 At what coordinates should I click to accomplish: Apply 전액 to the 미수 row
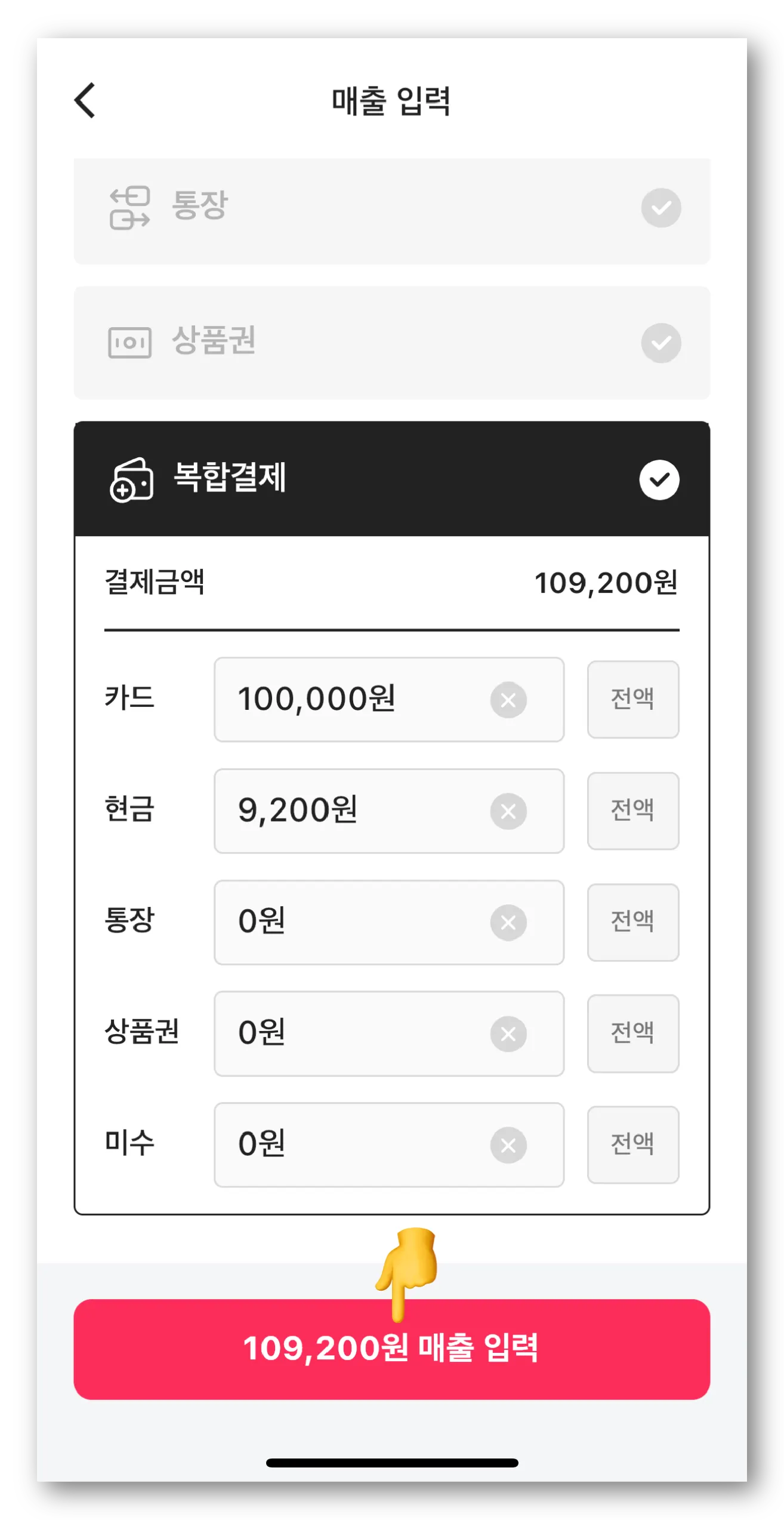point(632,1144)
